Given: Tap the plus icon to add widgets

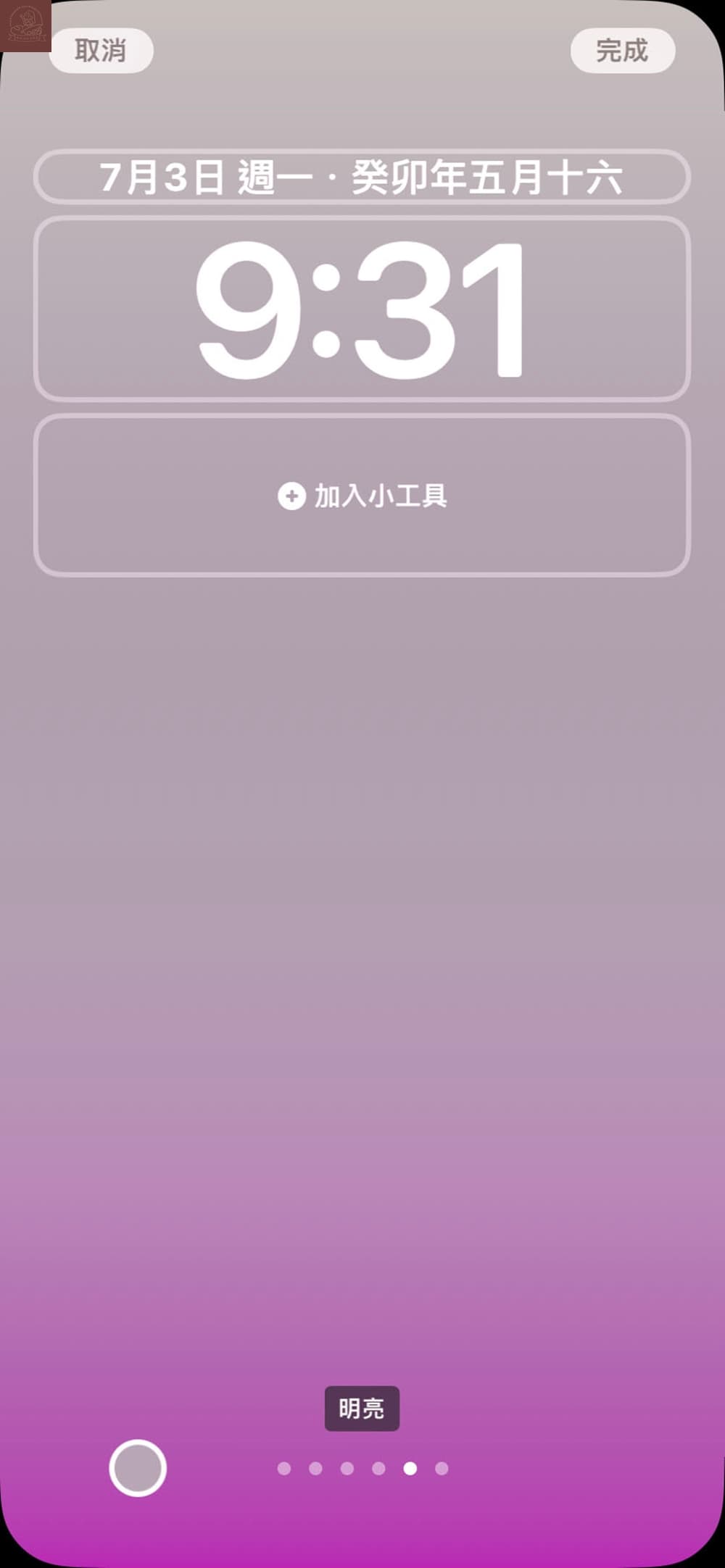Looking at the screenshot, I should pos(291,497).
